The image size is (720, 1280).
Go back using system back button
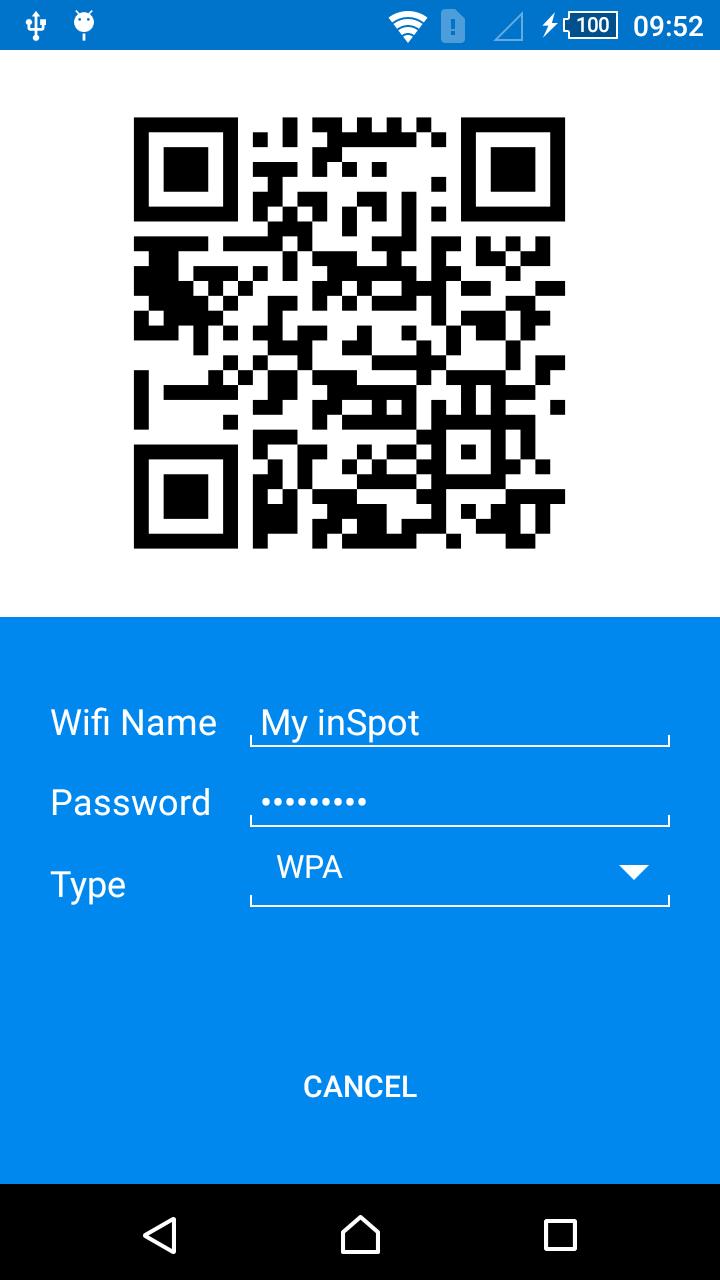point(160,1235)
